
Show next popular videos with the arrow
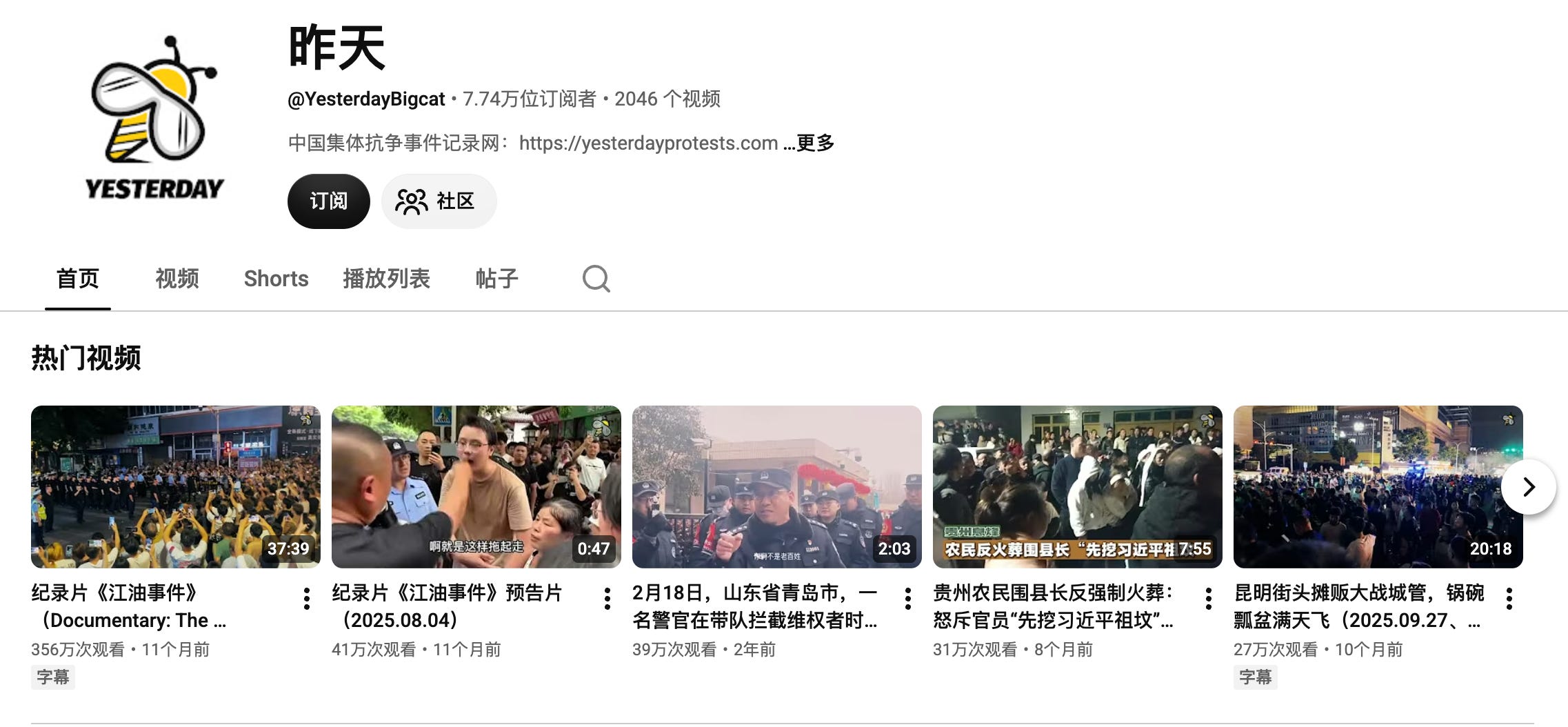pyautogui.click(x=1529, y=487)
